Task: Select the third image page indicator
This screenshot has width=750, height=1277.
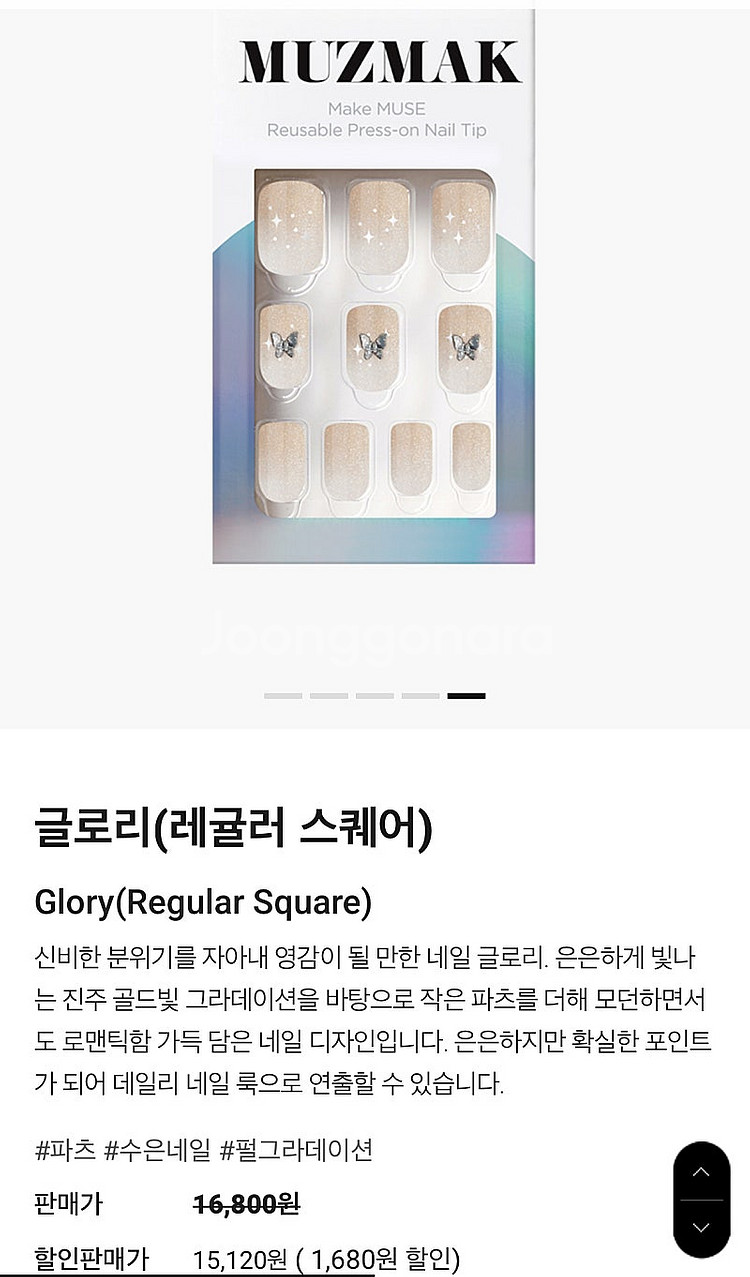Action: 375,695
